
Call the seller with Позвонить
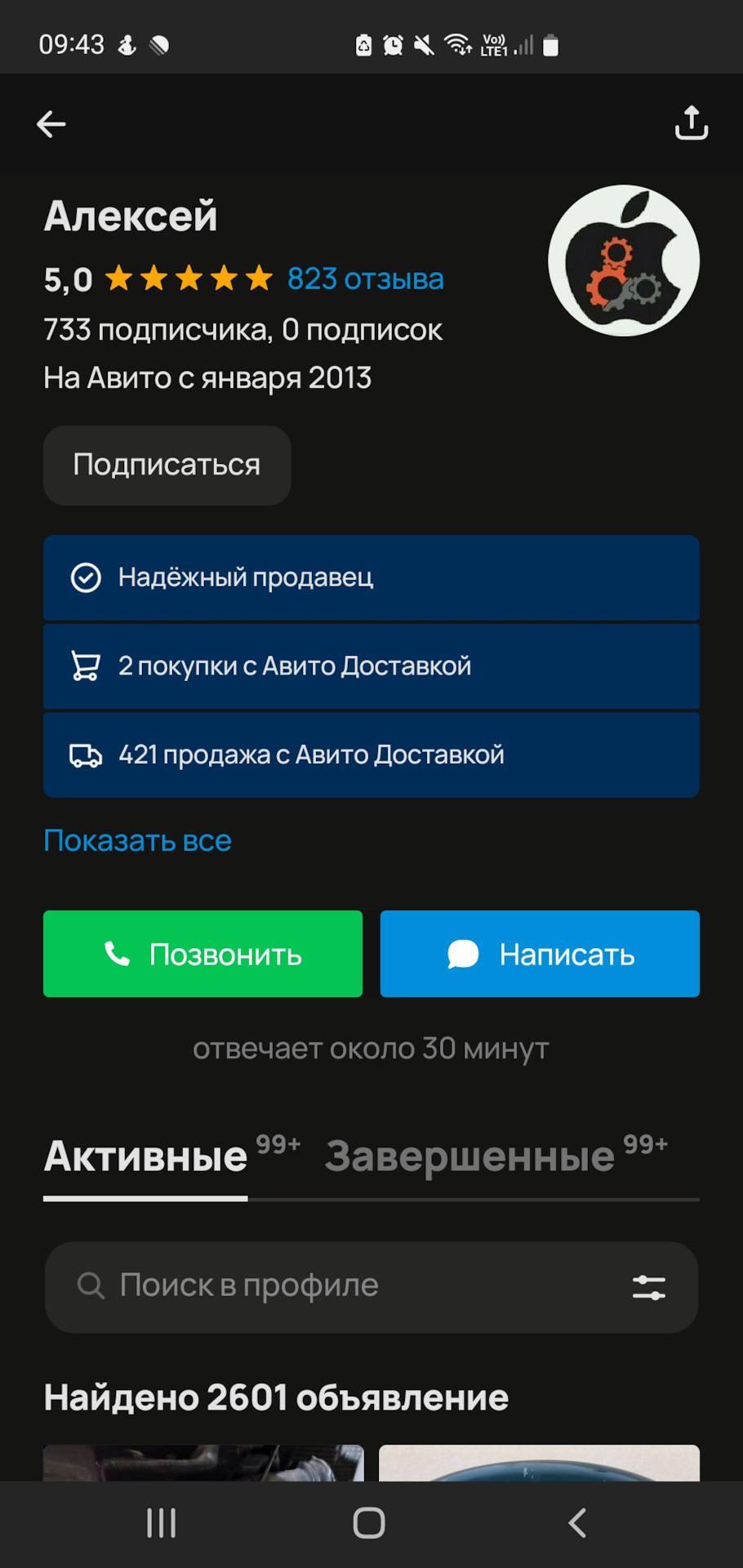click(x=202, y=954)
